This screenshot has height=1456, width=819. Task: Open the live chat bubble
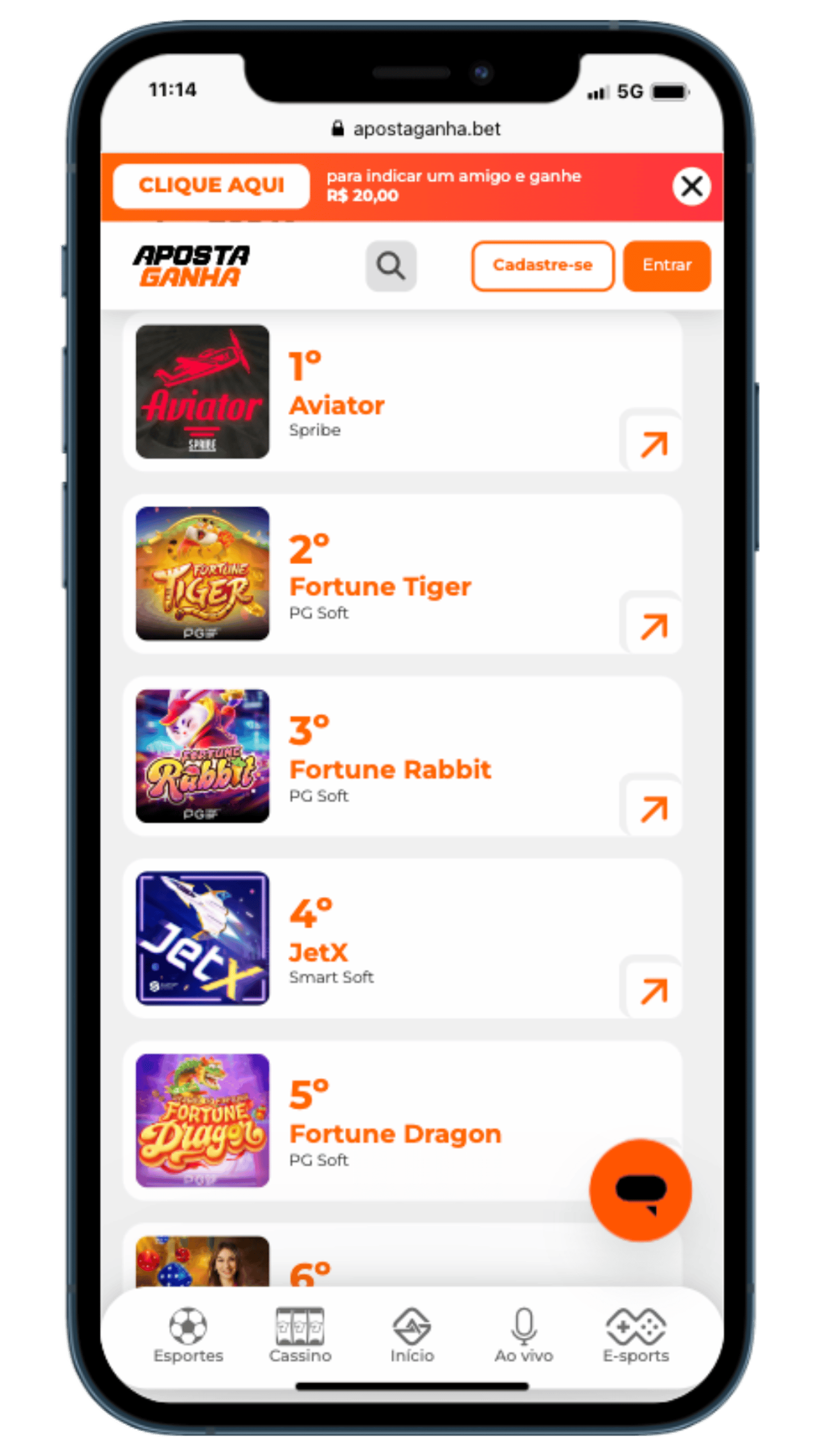point(640,1190)
